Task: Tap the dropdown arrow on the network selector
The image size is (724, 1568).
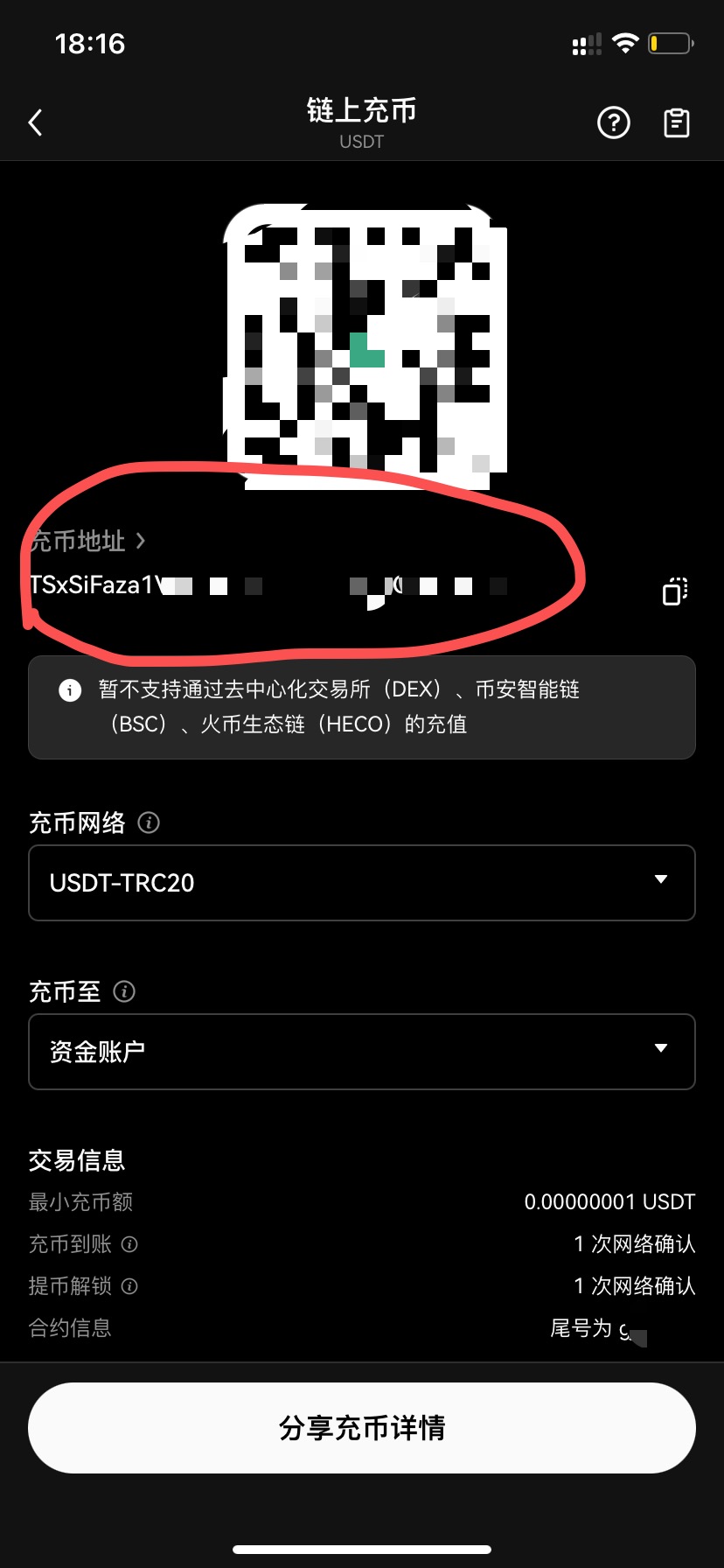Action: click(661, 882)
